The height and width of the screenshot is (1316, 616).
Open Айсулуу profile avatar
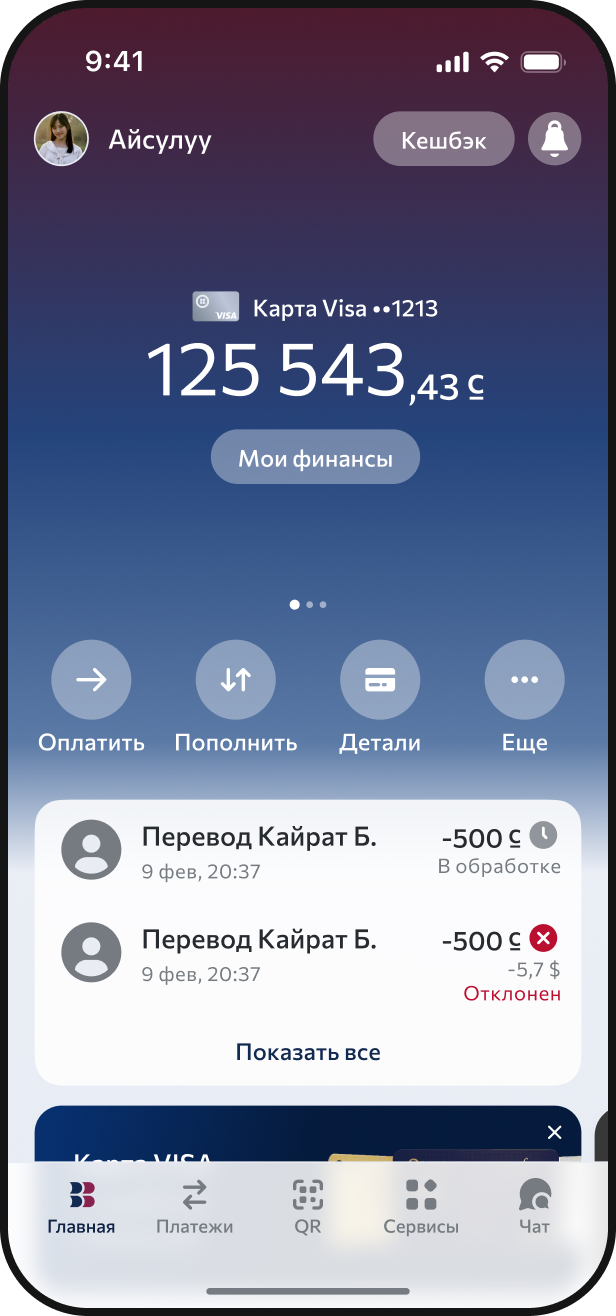coord(61,139)
